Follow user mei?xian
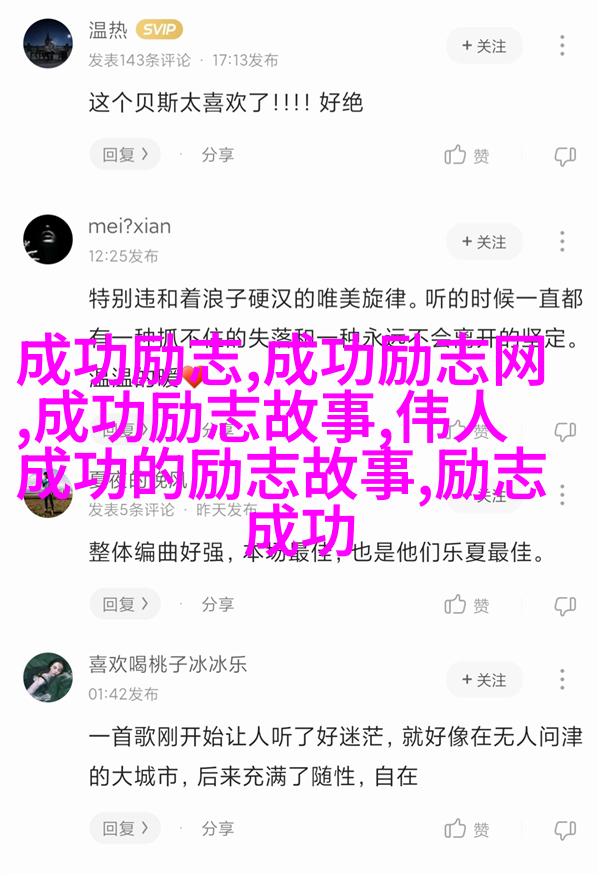This screenshot has width=600, height=876. pos(484,242)
